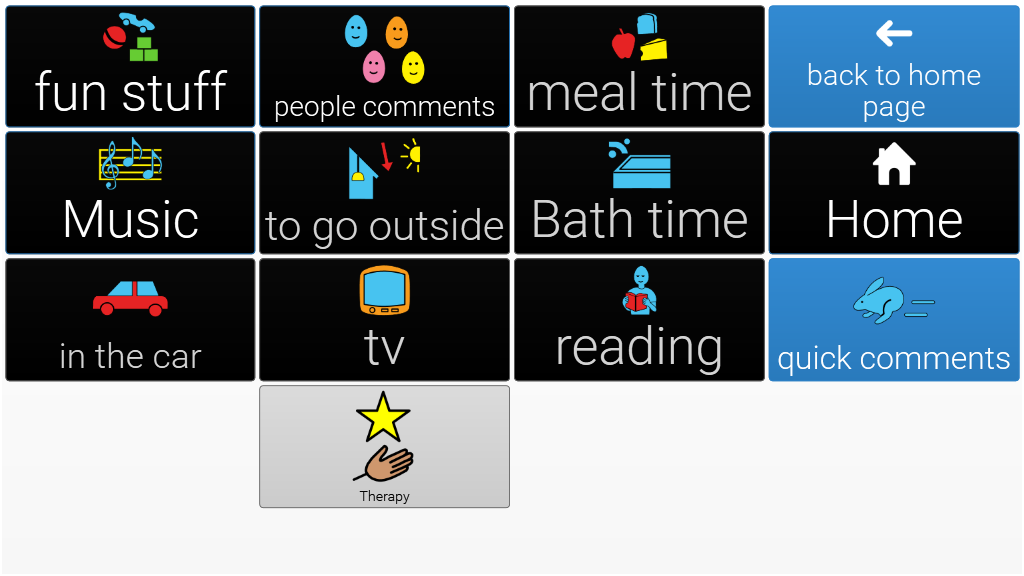Open quick comments
This screenshot has height=576, width=1024.
894,320
